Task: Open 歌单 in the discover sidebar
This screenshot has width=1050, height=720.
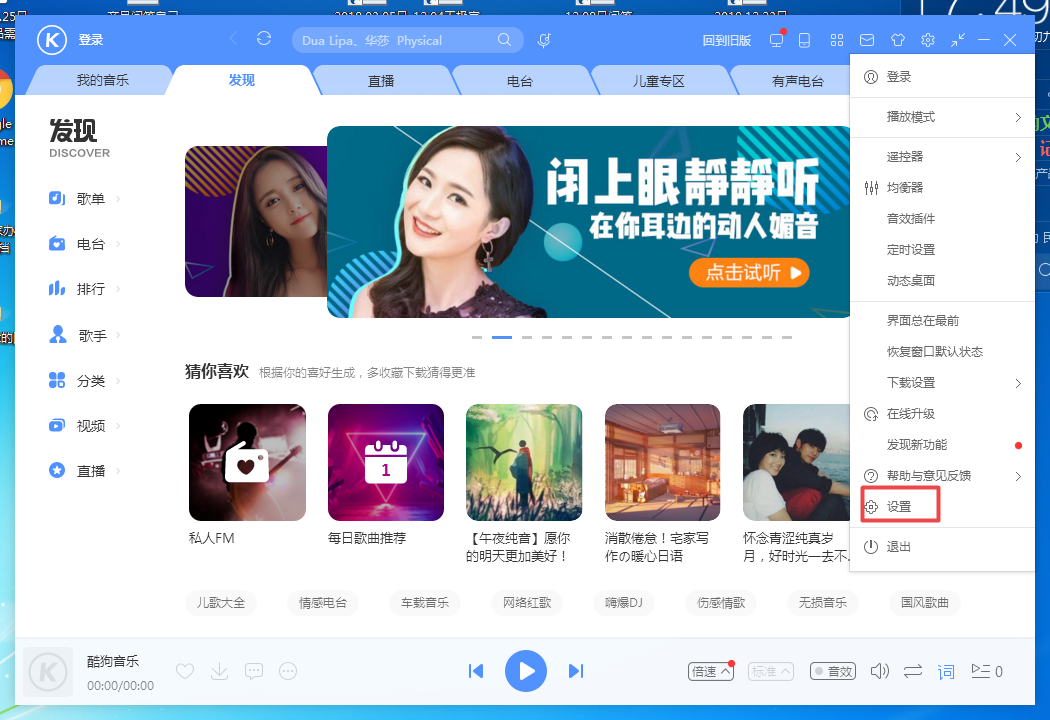Action: point(90,199)
